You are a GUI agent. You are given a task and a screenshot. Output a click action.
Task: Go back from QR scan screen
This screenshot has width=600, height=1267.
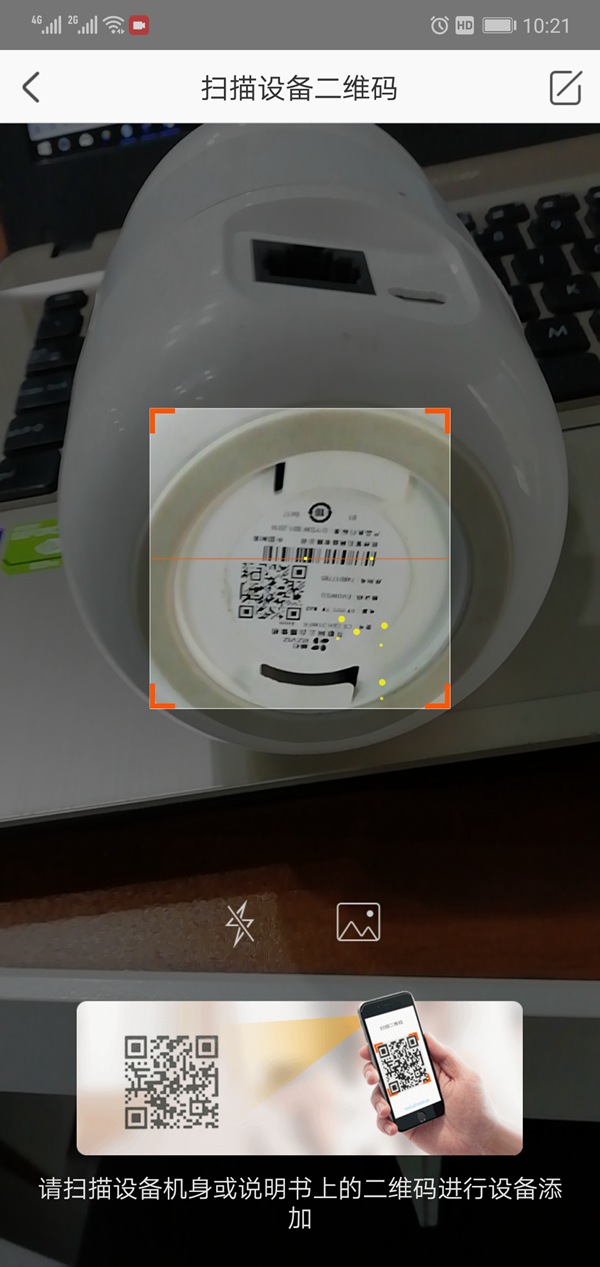[31, 88]
